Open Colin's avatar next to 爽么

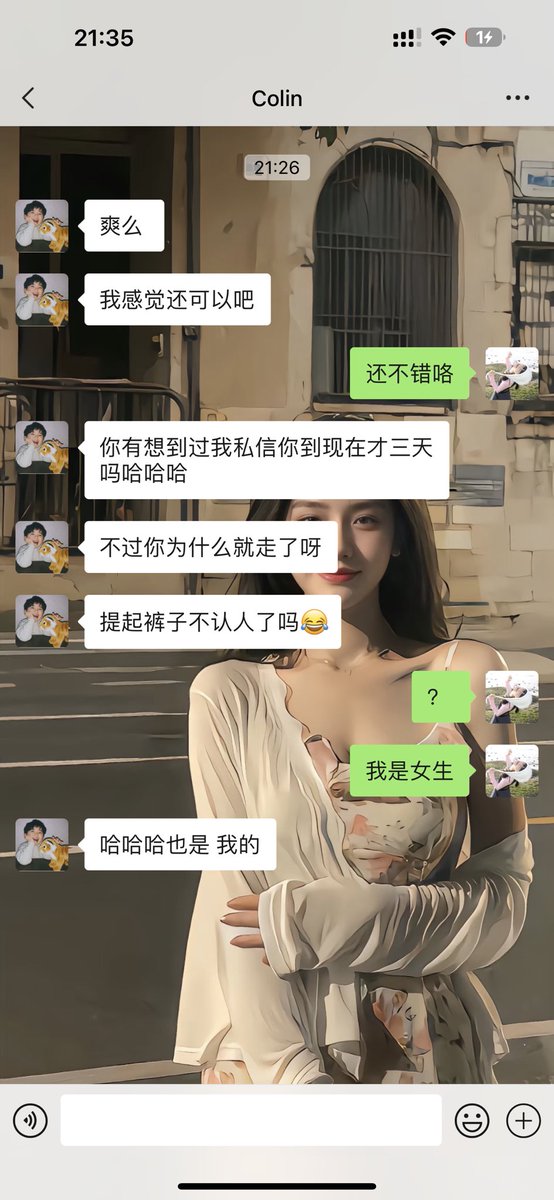click(x=42, y=226)
